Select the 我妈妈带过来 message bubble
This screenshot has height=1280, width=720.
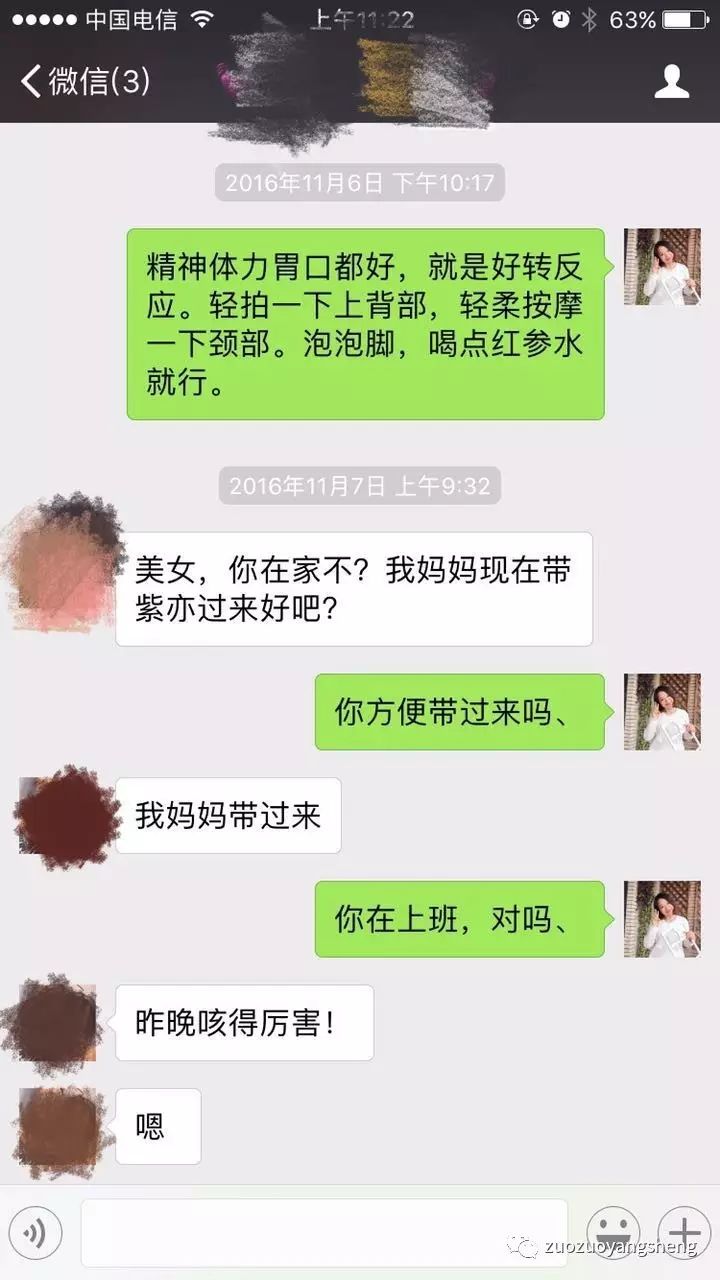pos(227,816)
